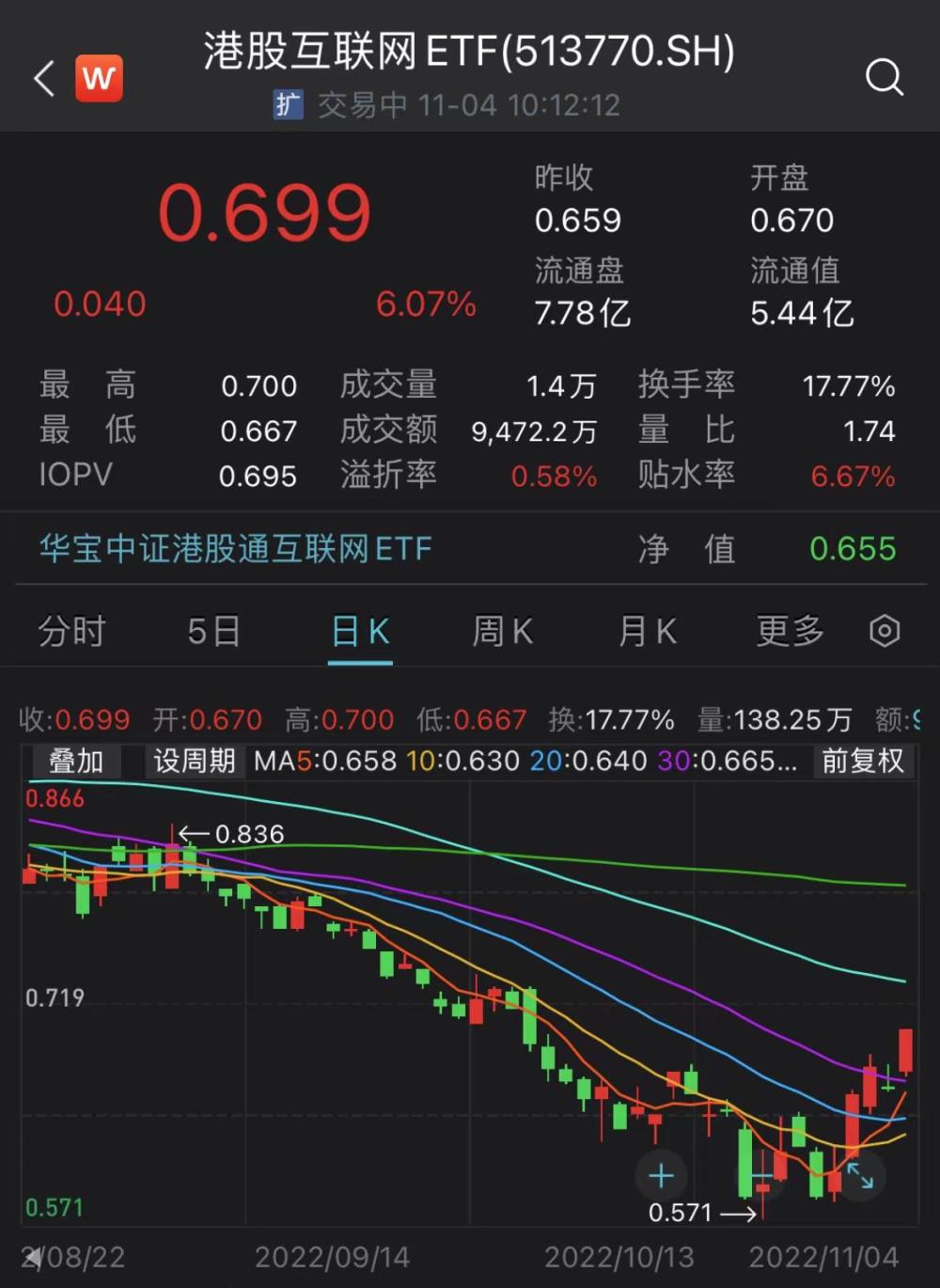Open chart settings hexagon icon
940x1288 pixels.
coord(885,631)
